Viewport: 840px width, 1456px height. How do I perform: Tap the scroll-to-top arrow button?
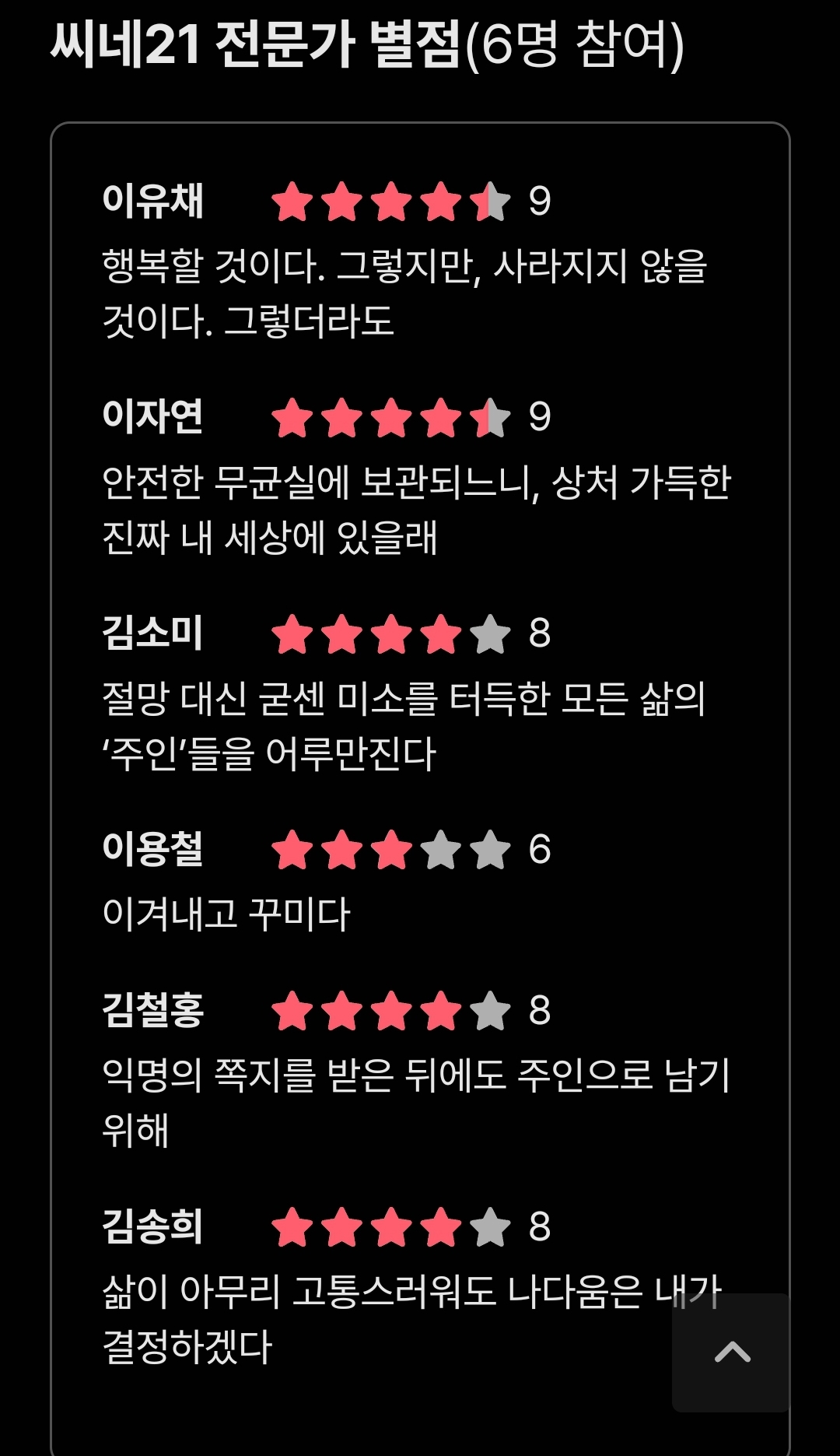click(731, 1353)
